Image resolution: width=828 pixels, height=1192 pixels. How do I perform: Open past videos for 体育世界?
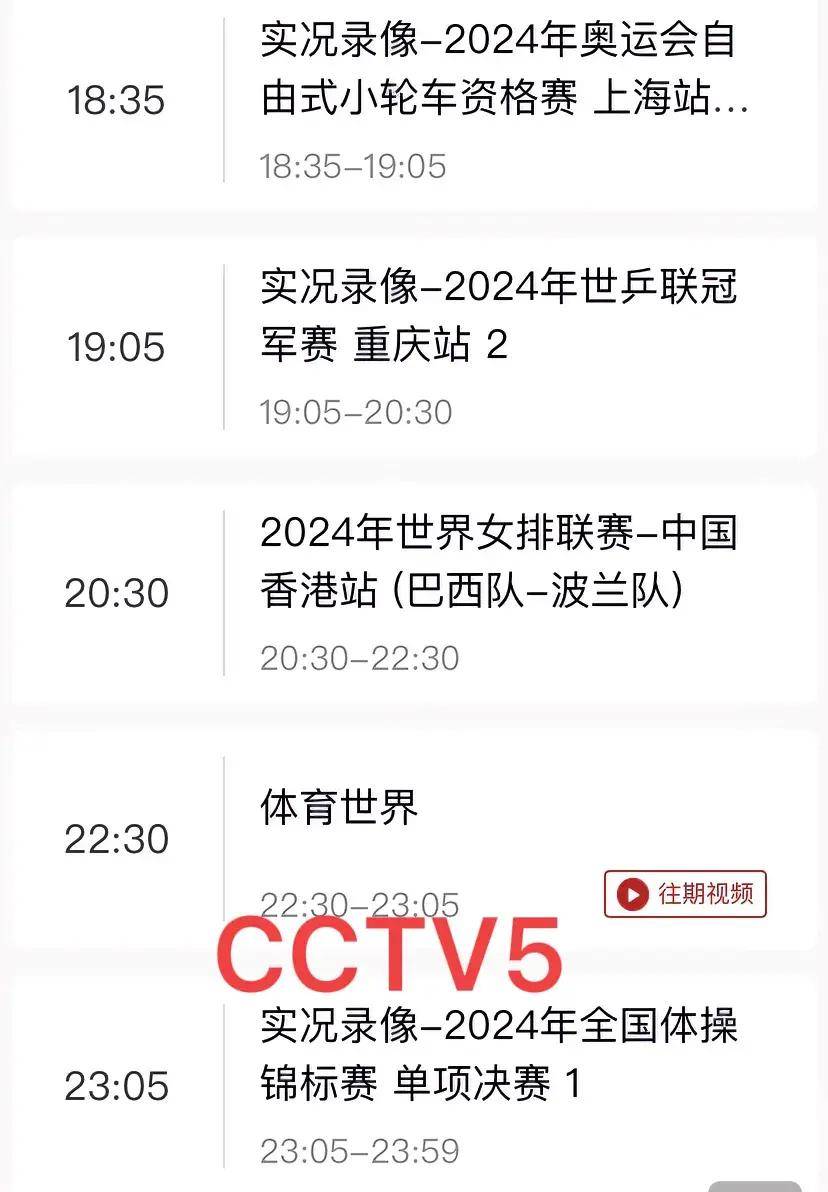pyautogui.click(x=685, y=894)
